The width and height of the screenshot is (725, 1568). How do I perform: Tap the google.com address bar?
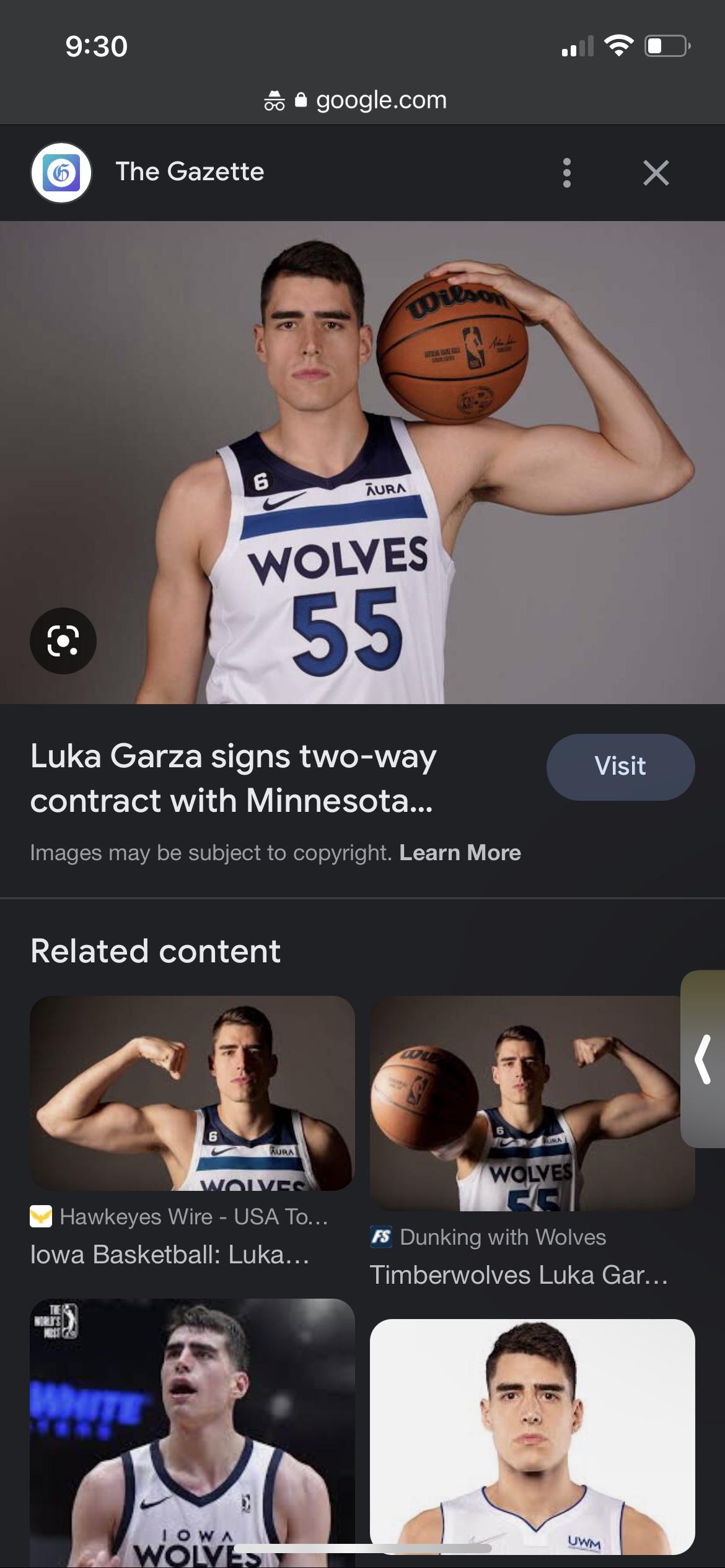(362, 100)
